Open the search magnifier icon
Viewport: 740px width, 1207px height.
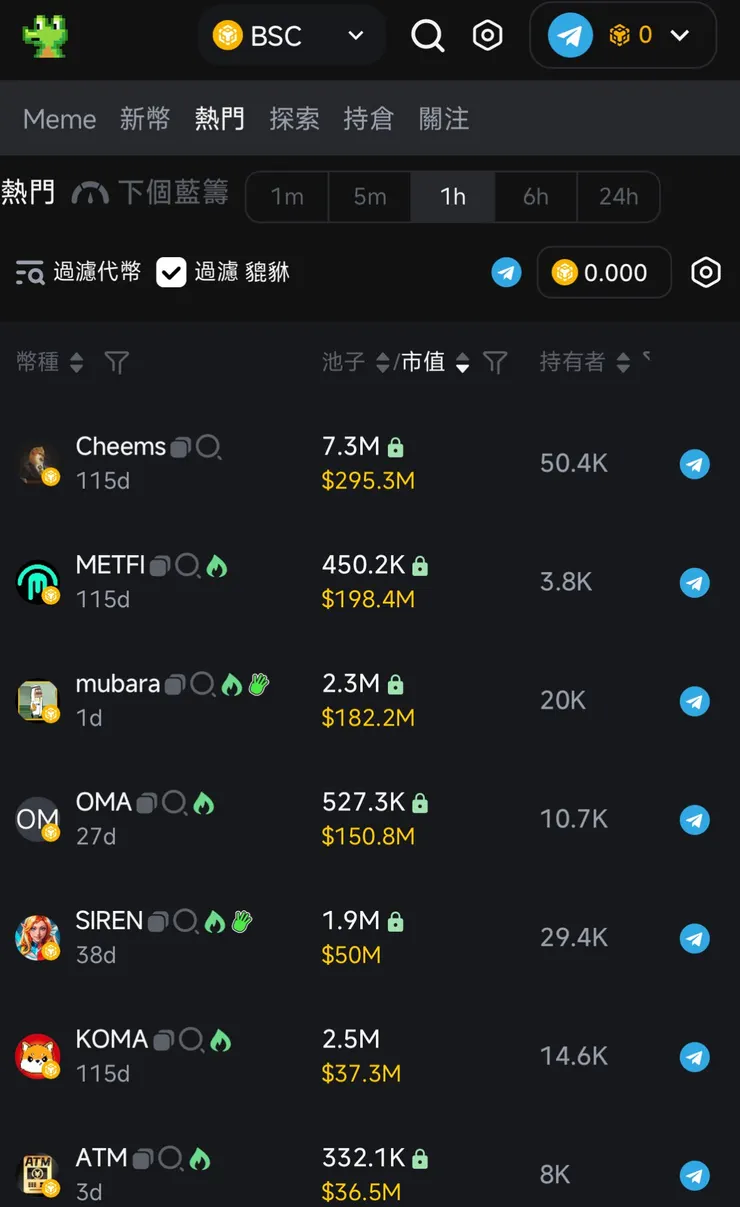coord(428,37)
